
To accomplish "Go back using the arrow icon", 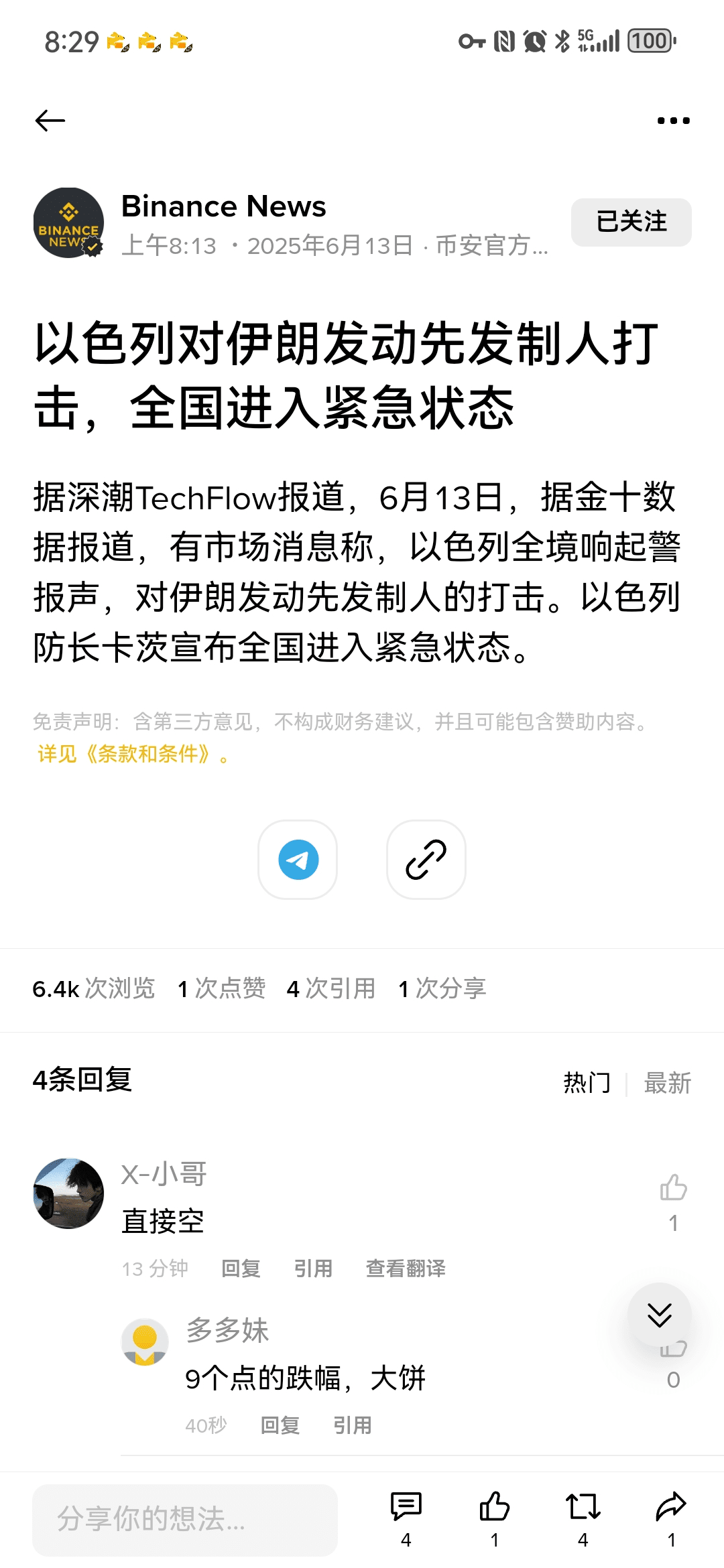I will coord(50,121).
